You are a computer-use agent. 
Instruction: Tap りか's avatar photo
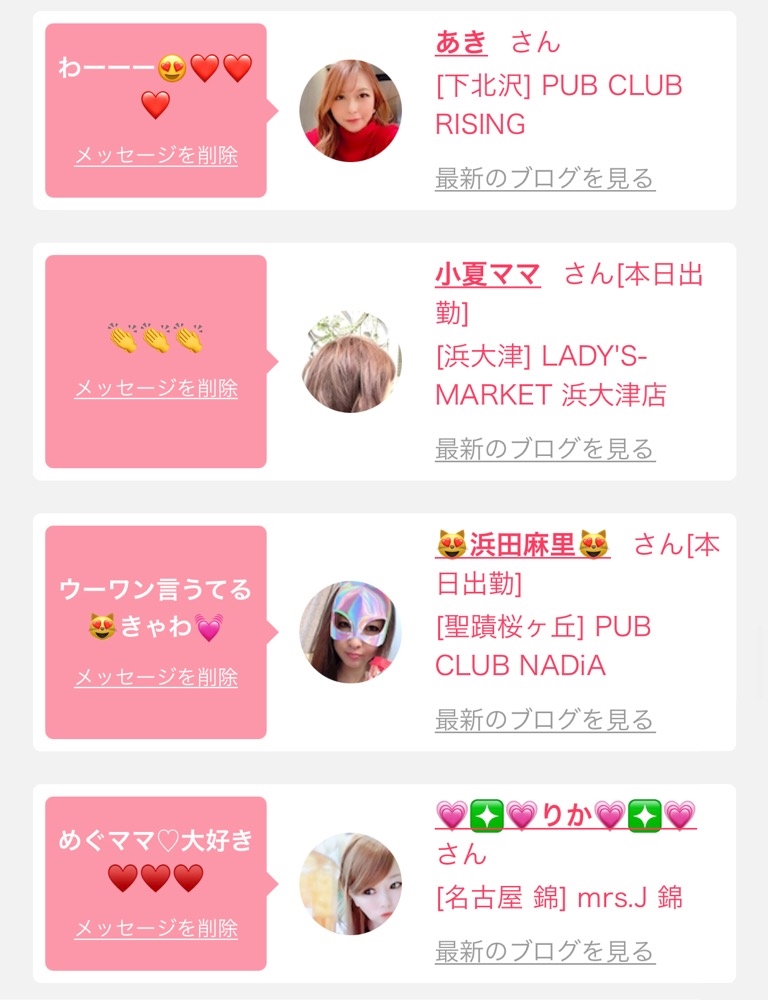(350, 884)
